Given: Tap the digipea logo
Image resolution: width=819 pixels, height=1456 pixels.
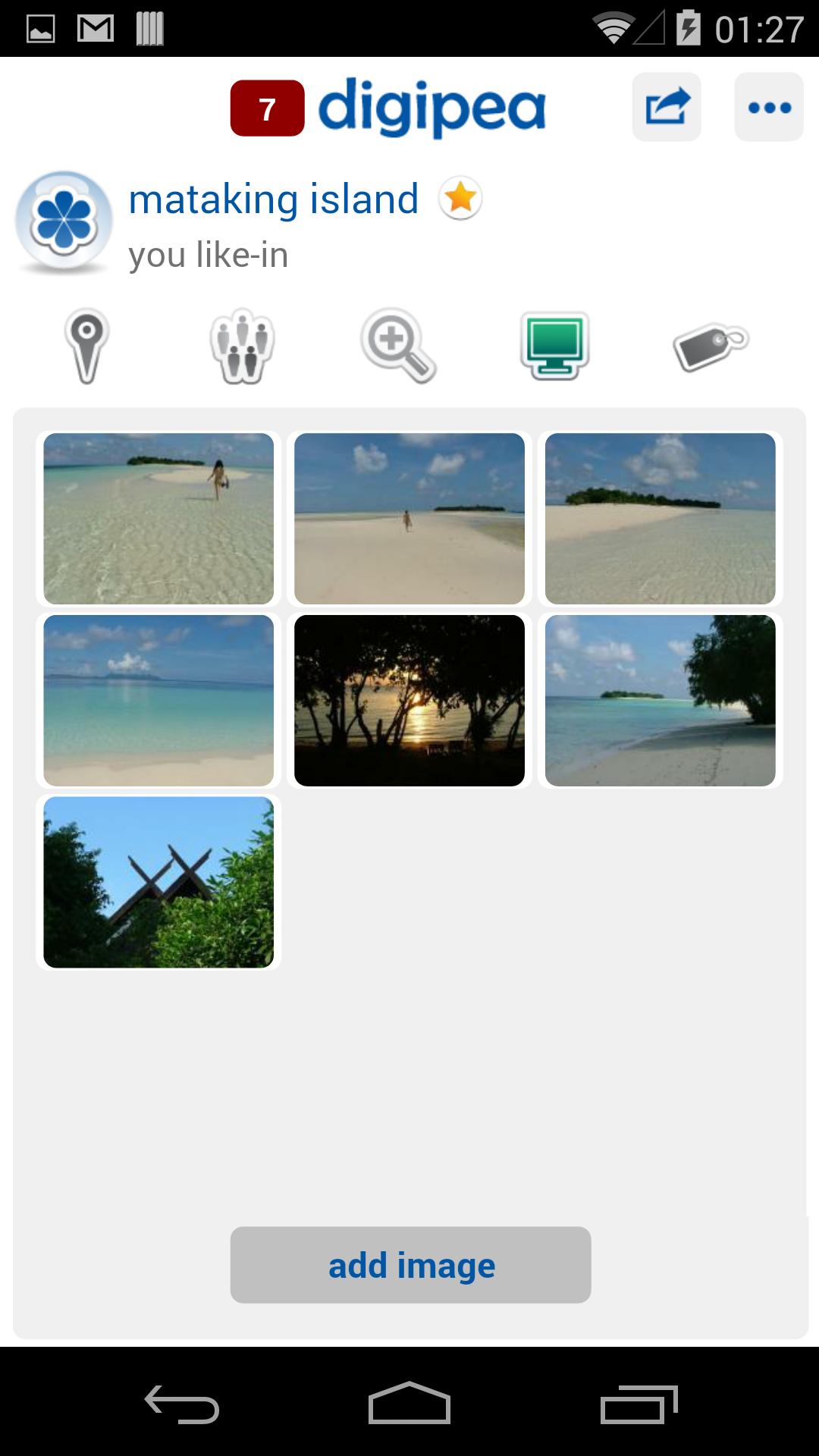Looking at the screenshot, I should click(432, 106).
